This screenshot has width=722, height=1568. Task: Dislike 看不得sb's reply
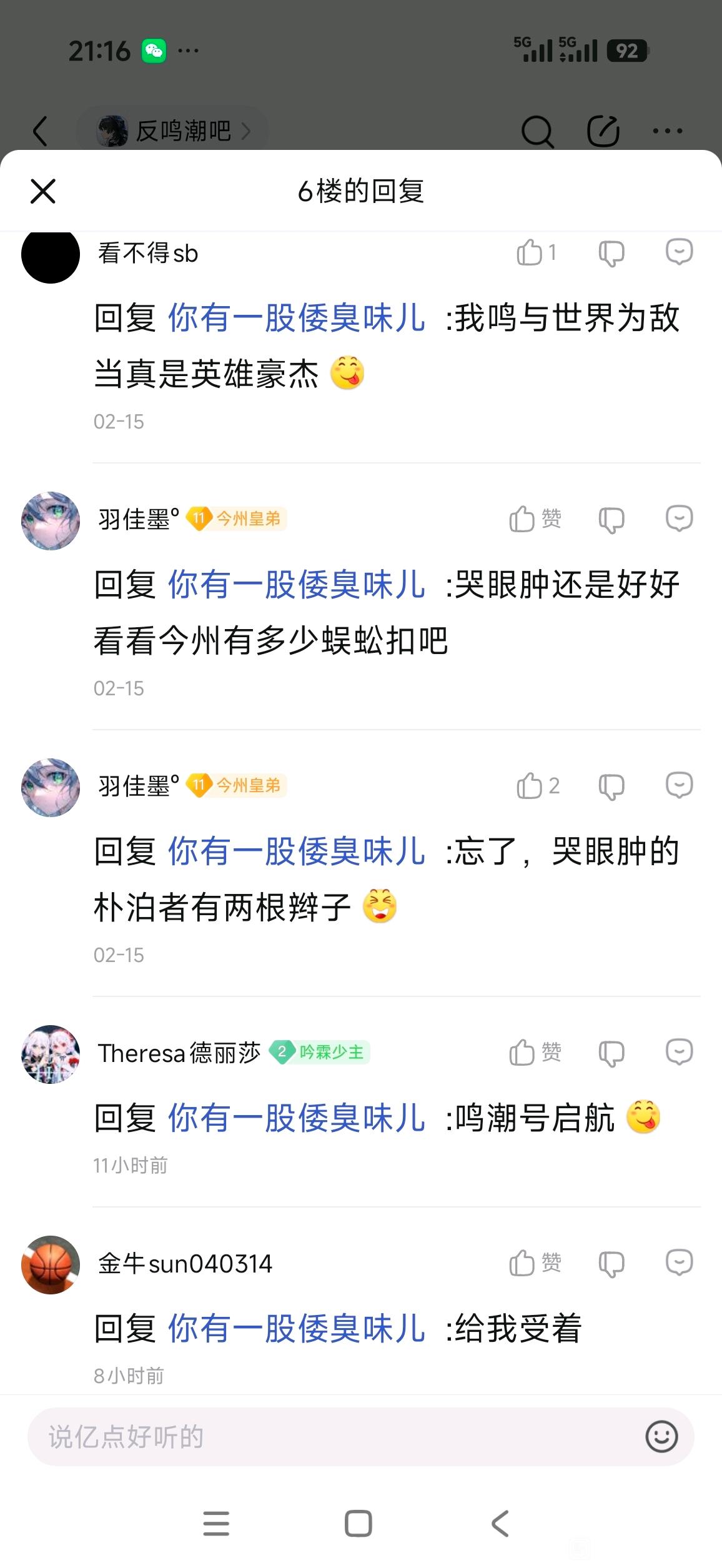click(611, 254)
